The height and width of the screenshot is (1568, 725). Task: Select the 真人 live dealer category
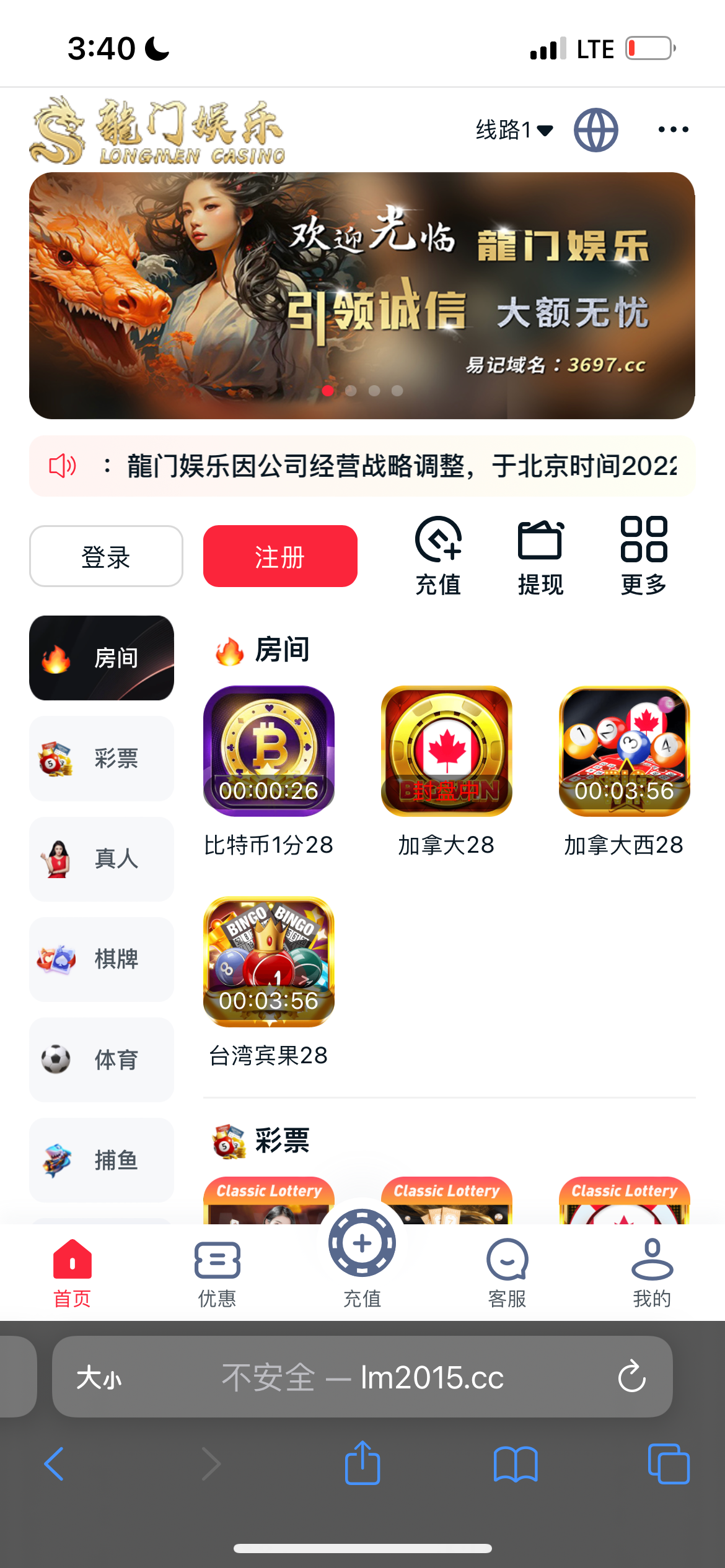point(101,859)
